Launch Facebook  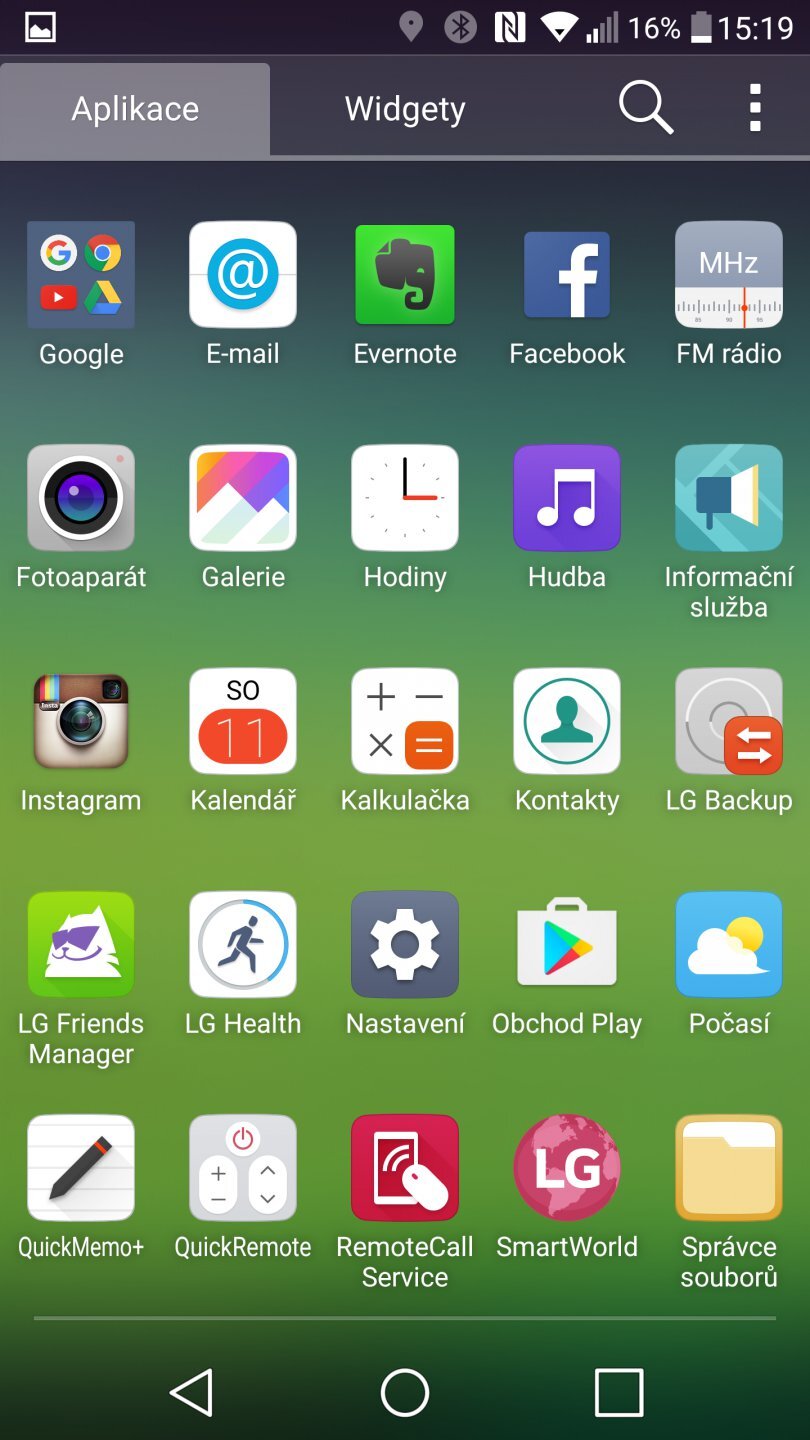click(x=566, y=275)
